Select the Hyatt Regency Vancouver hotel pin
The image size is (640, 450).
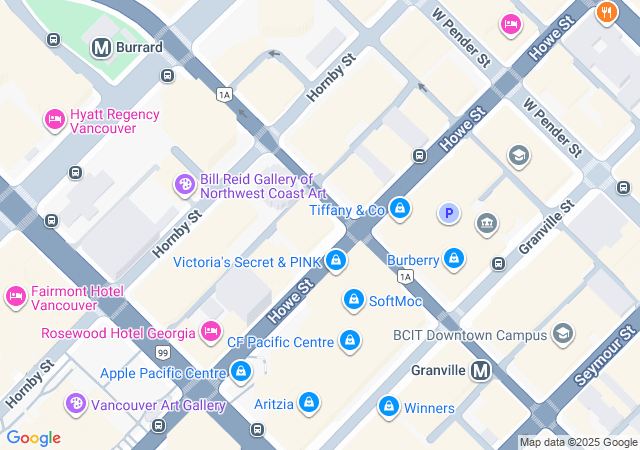(56, 121)
